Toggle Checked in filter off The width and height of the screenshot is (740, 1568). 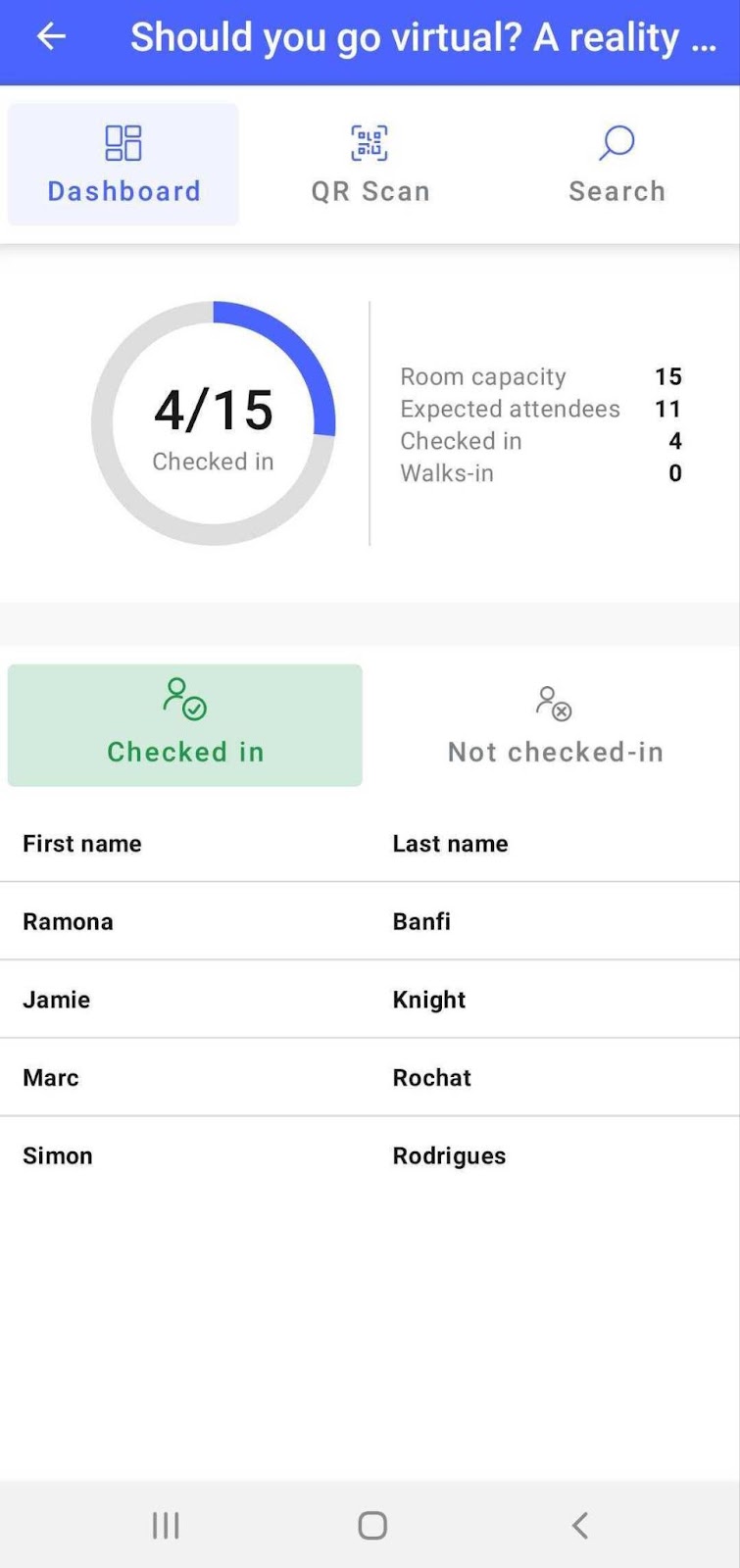click(185, 725)
